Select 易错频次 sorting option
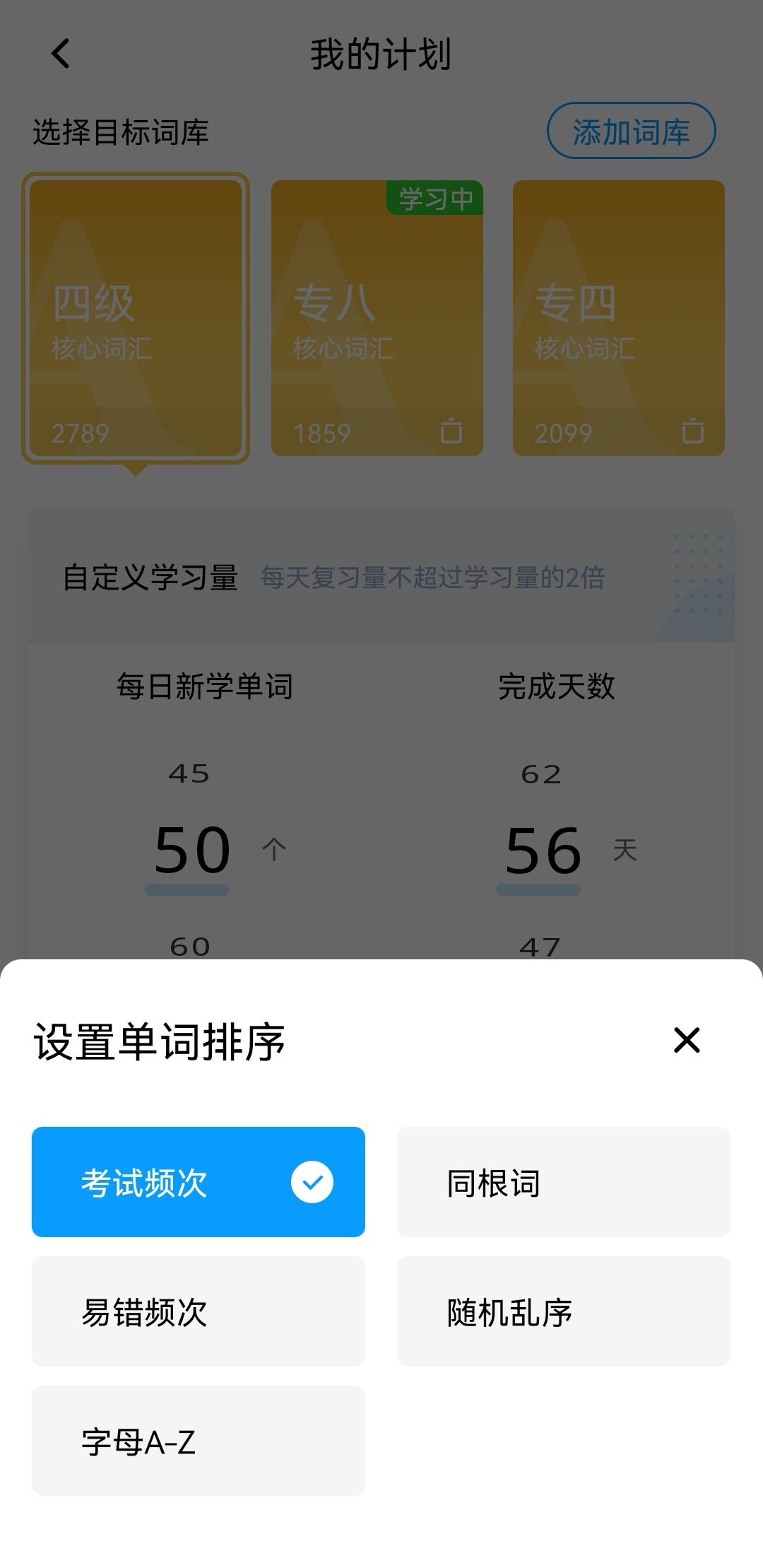This screenshot has width=763, height=1568. [198, 1311]
